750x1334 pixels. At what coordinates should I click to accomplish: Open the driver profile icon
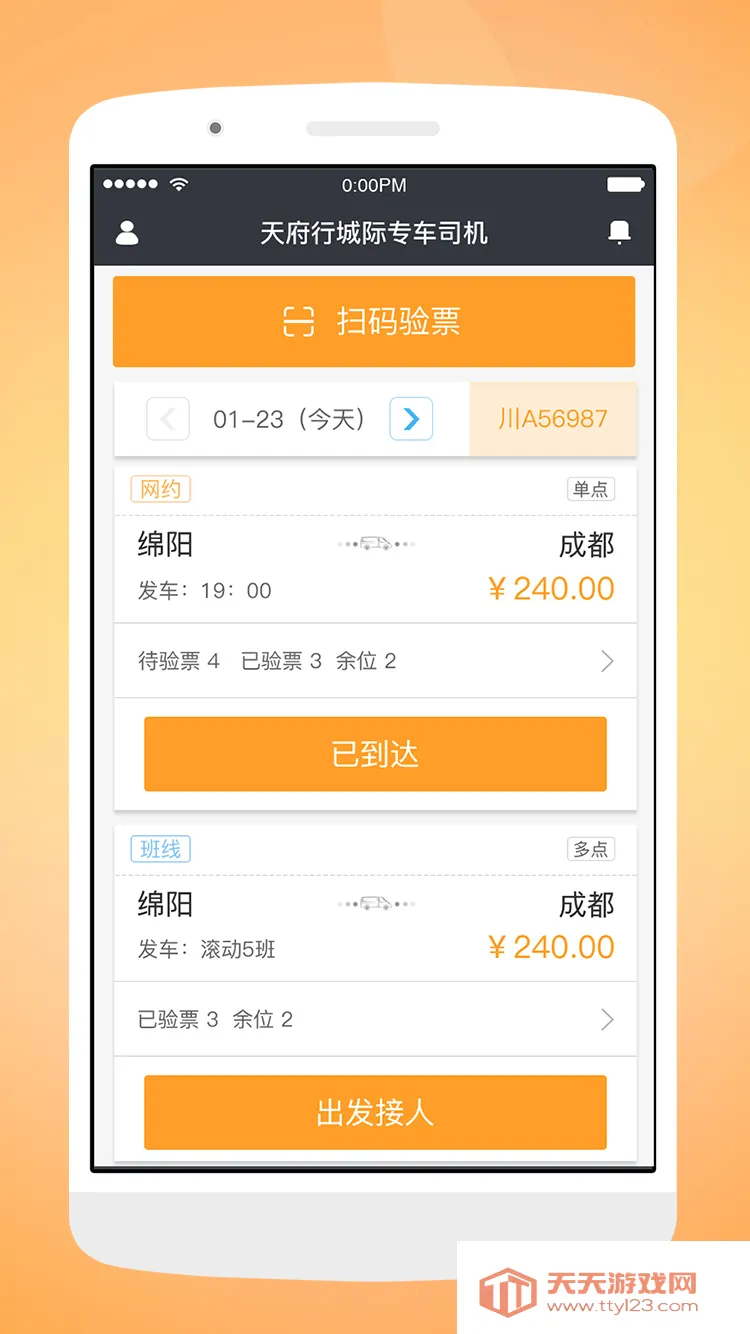pyautogui.click(x=126, y=233)
